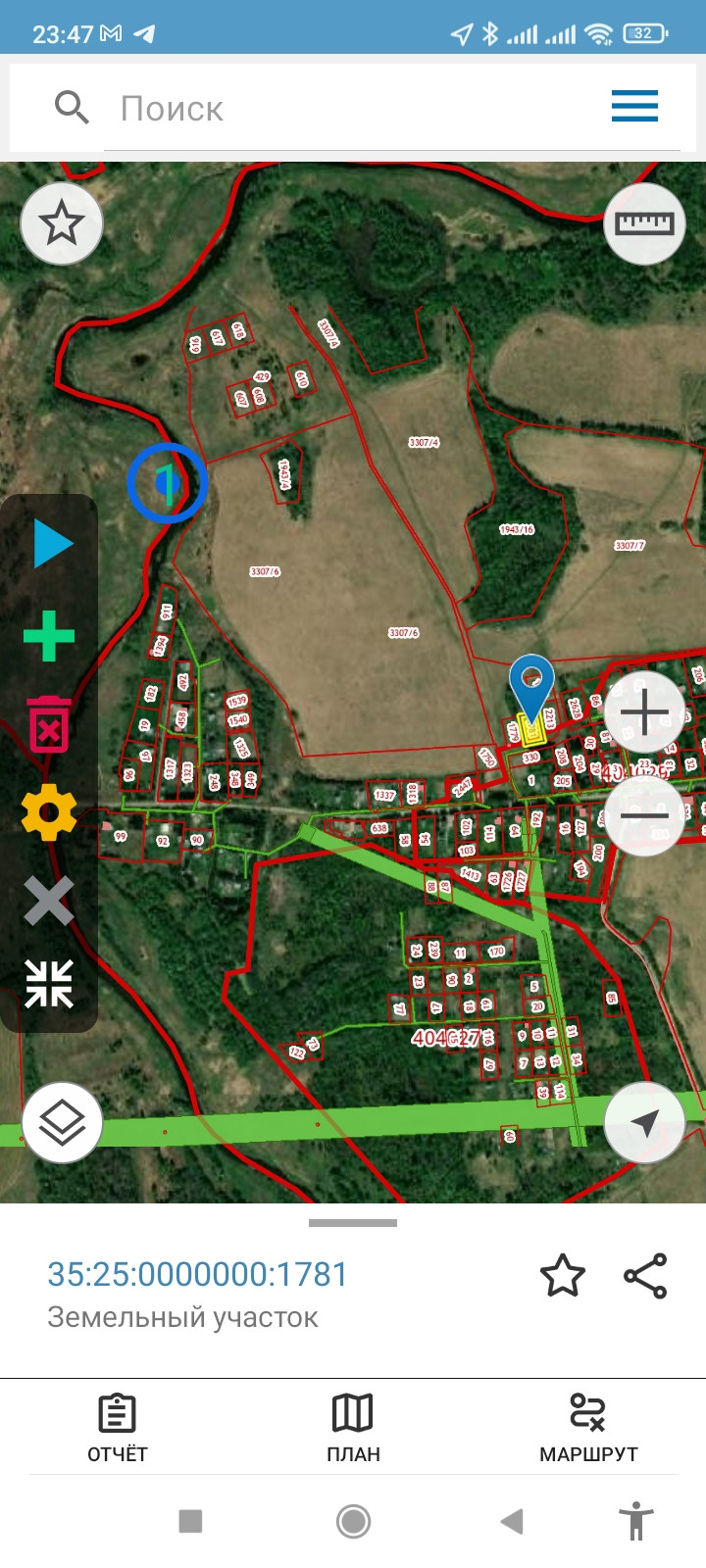Collapse the toolbar with arrows icon
706x1568 pixels.
click(49, 984)
